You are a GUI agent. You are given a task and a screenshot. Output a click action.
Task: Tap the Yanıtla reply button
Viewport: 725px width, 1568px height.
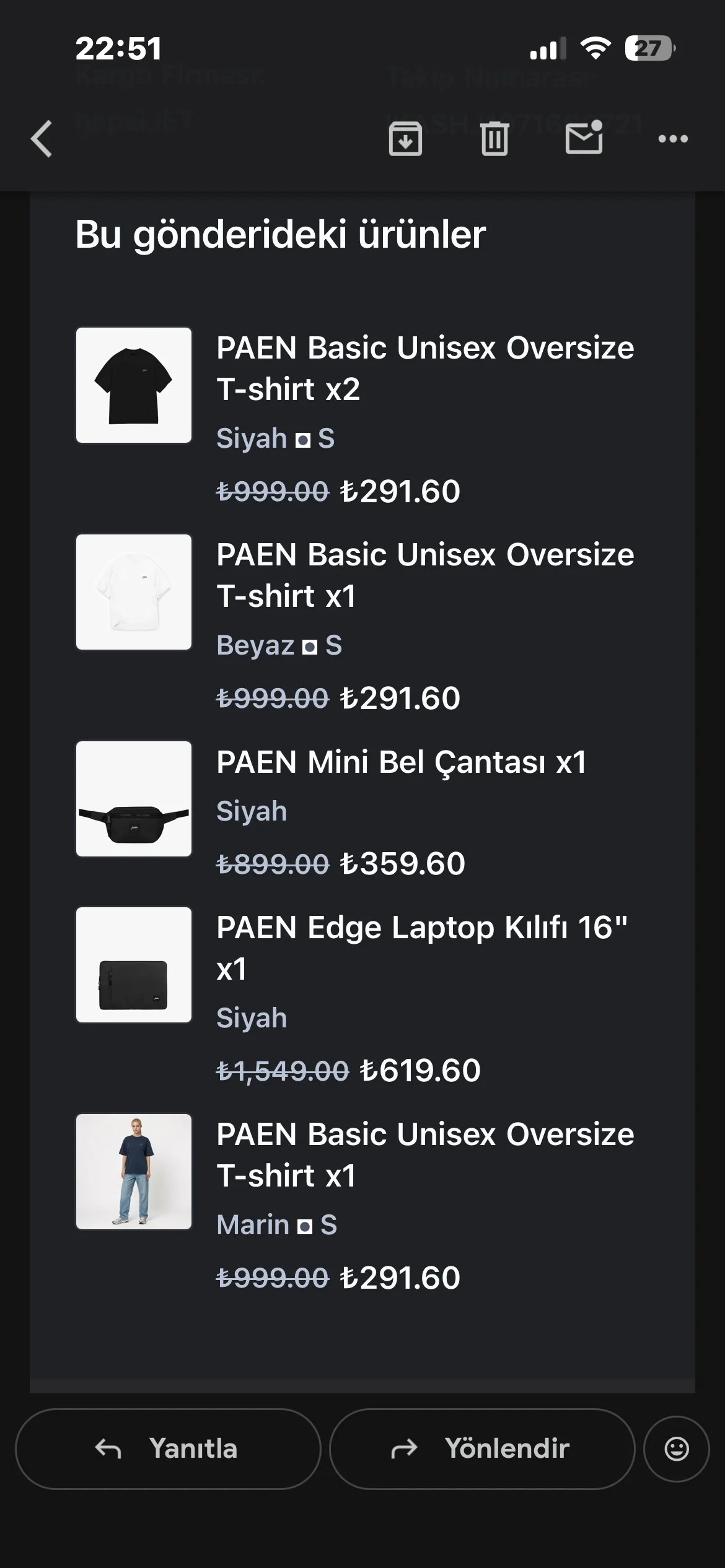pos(168,1449)
